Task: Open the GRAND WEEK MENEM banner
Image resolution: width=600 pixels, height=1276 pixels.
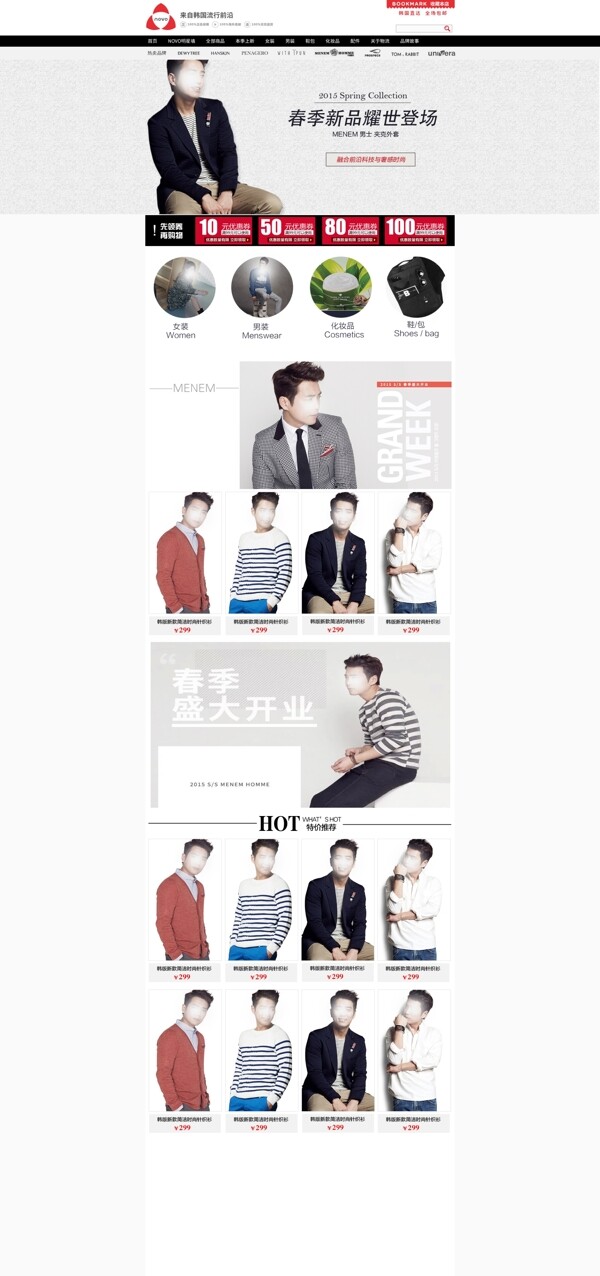Action: tap(345, 425)
